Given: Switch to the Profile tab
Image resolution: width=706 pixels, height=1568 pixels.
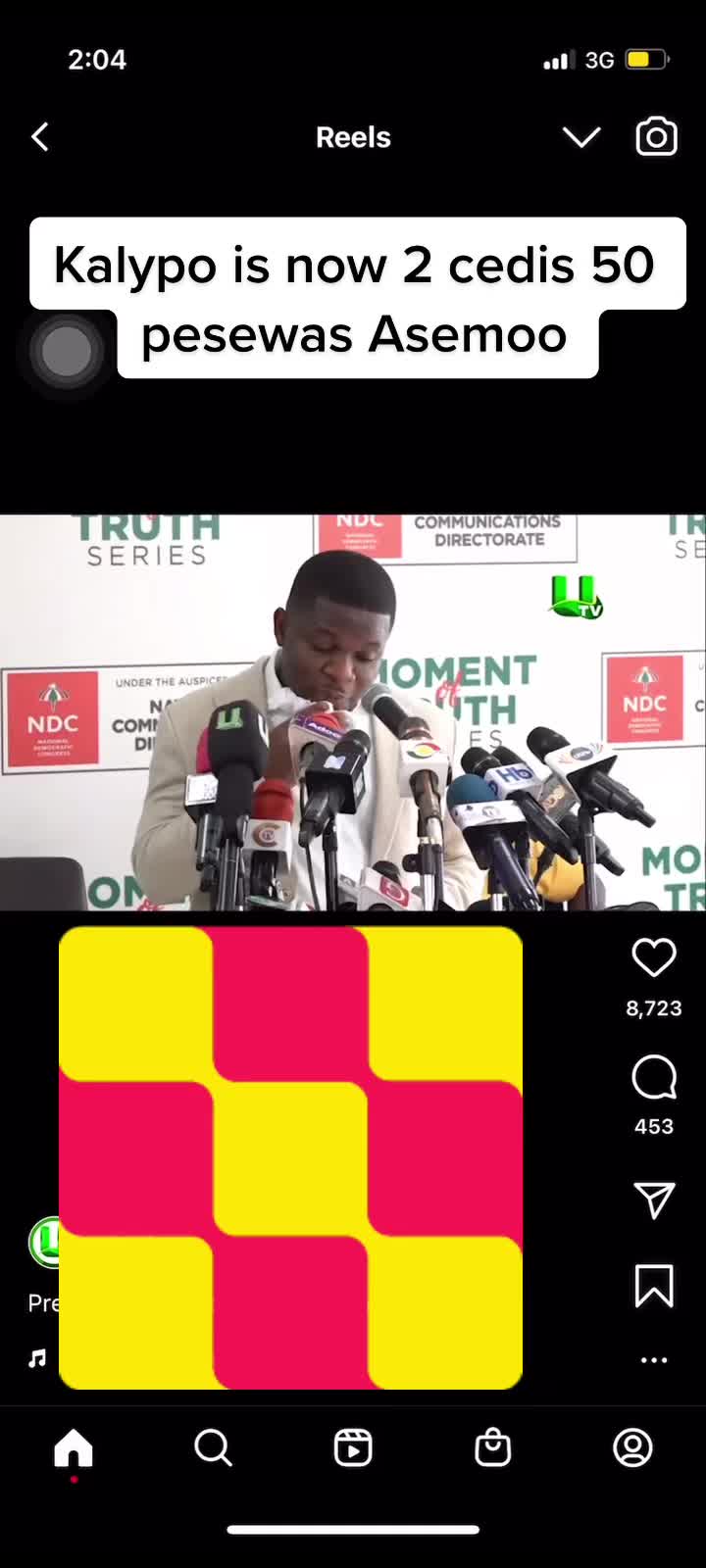Looking at the screenshot, I should pos(632,1447).
